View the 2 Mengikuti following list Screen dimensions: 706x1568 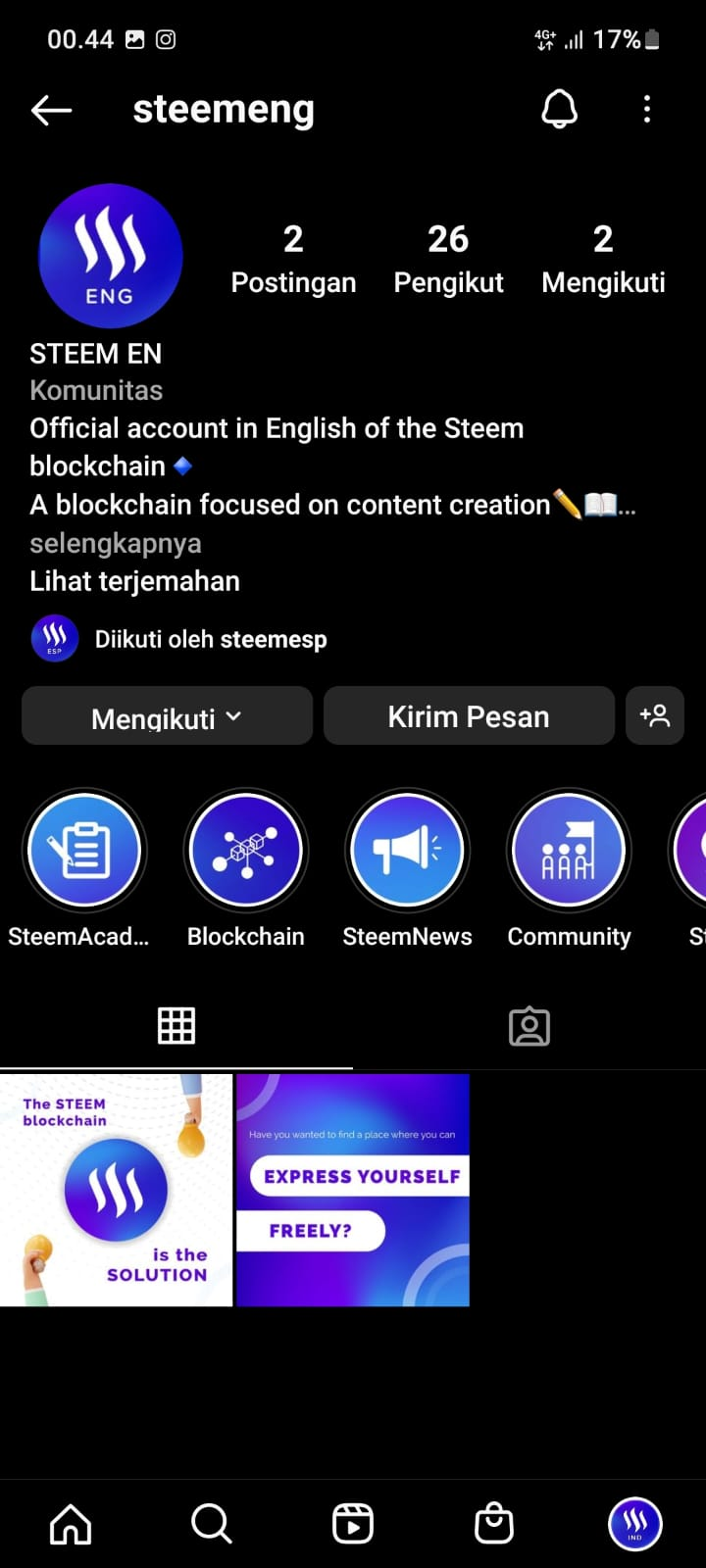(x=603, y=260)
